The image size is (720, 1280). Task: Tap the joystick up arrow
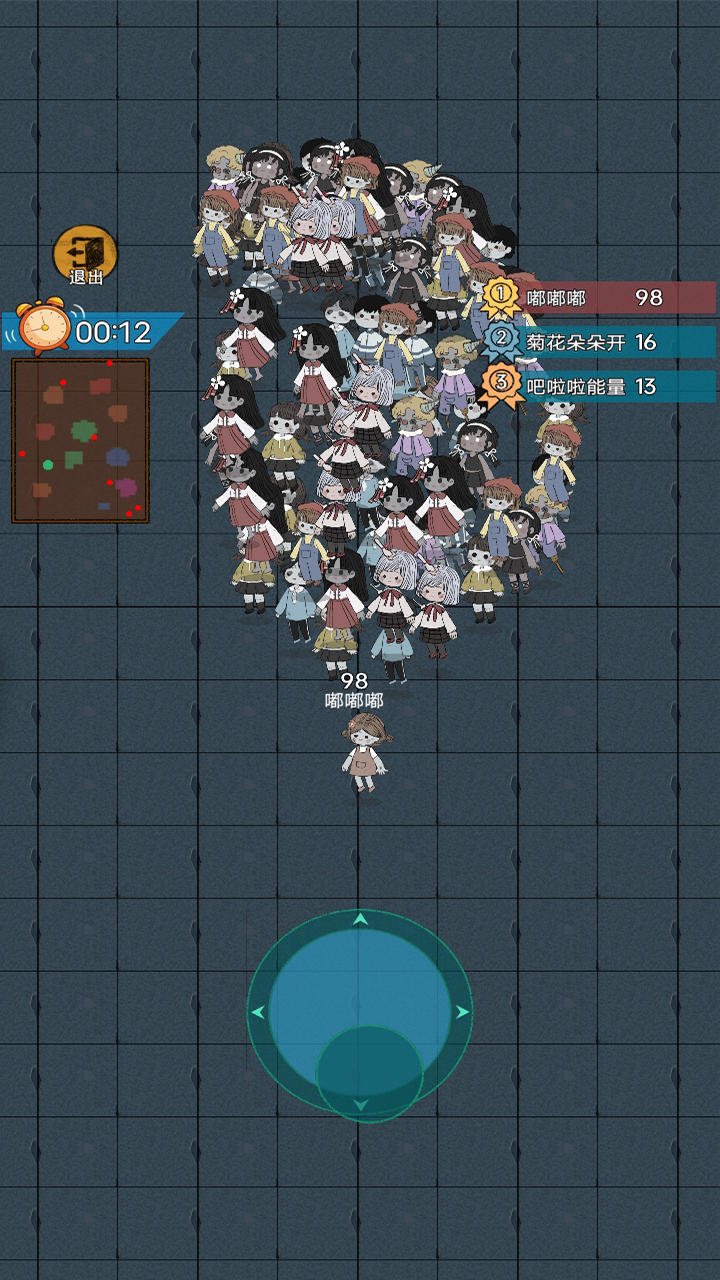point(361,919)
